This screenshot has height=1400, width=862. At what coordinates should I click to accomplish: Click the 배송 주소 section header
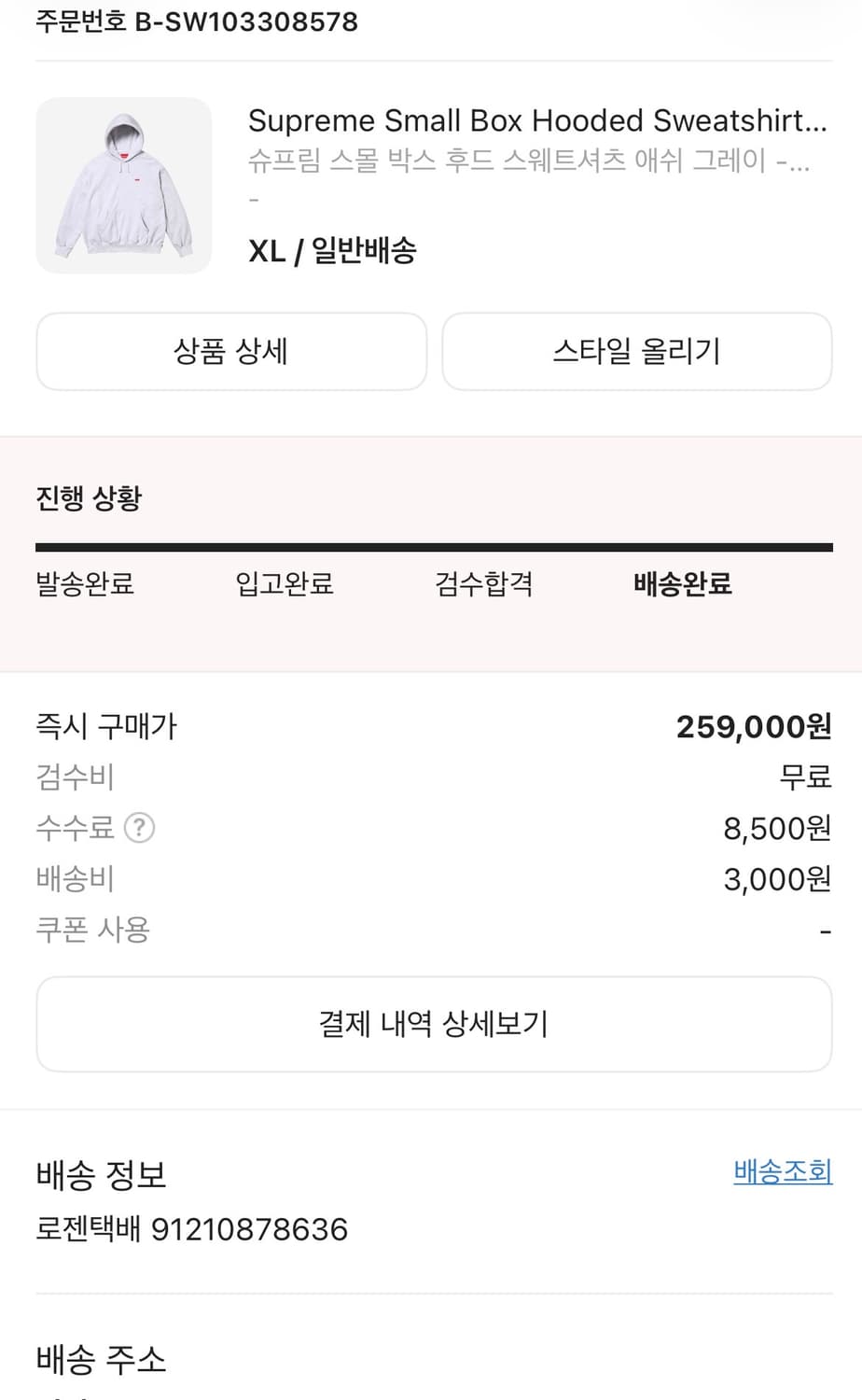coord(102,1360)
